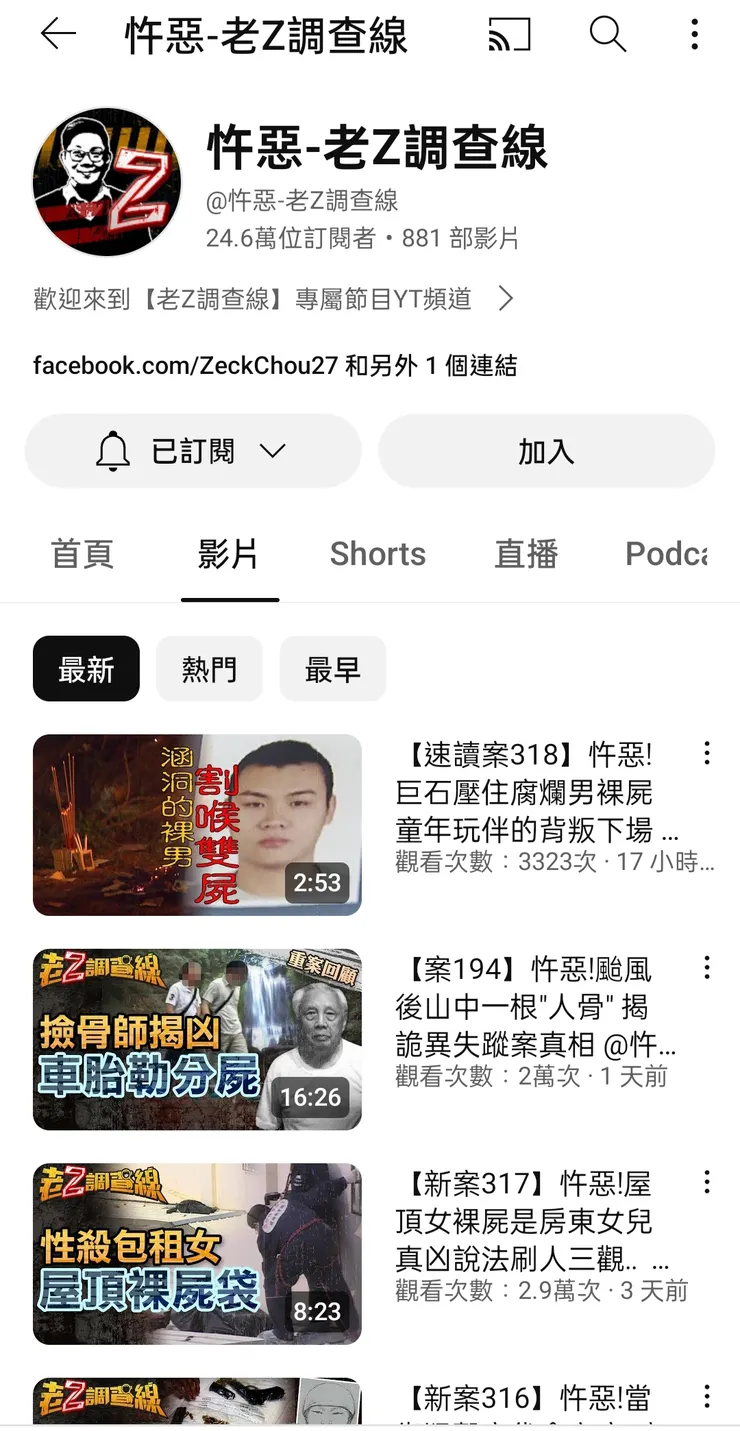Tap the notification bell on 已訂閱 button
This screenshot has width=740, height=1431.
[x=113, y=451]
